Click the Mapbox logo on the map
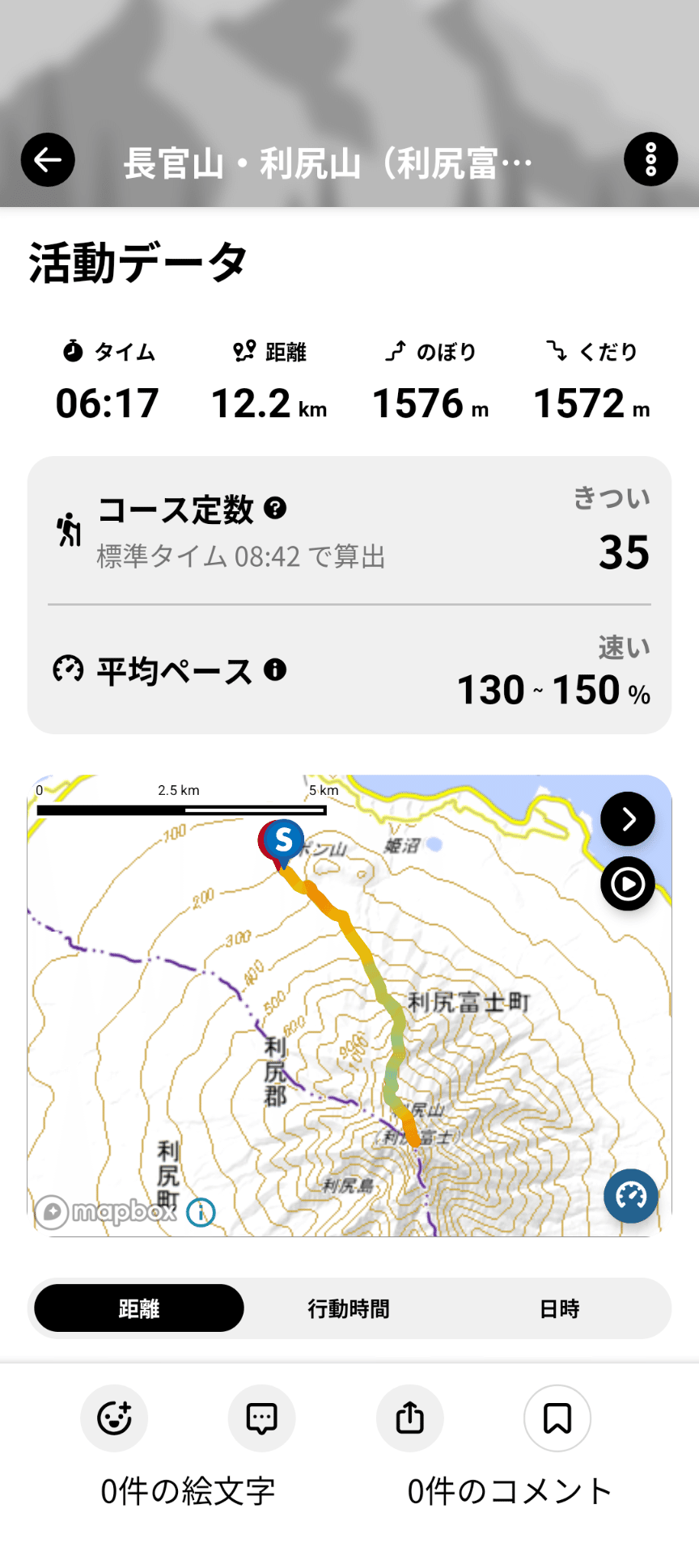The width and height of the screenshot is (699, 1568). (x=105, y=1211)
